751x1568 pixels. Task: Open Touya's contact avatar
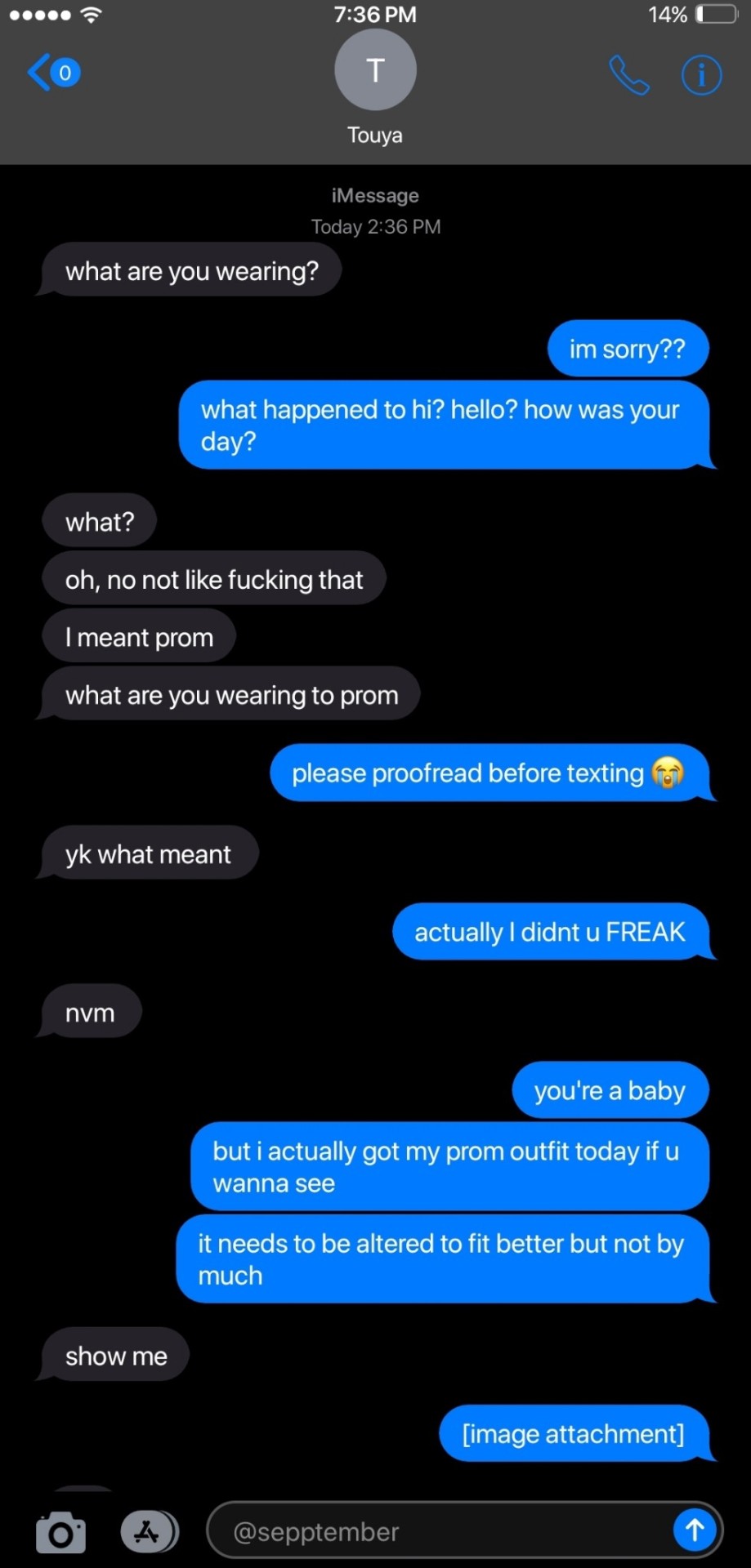point(375,70)
